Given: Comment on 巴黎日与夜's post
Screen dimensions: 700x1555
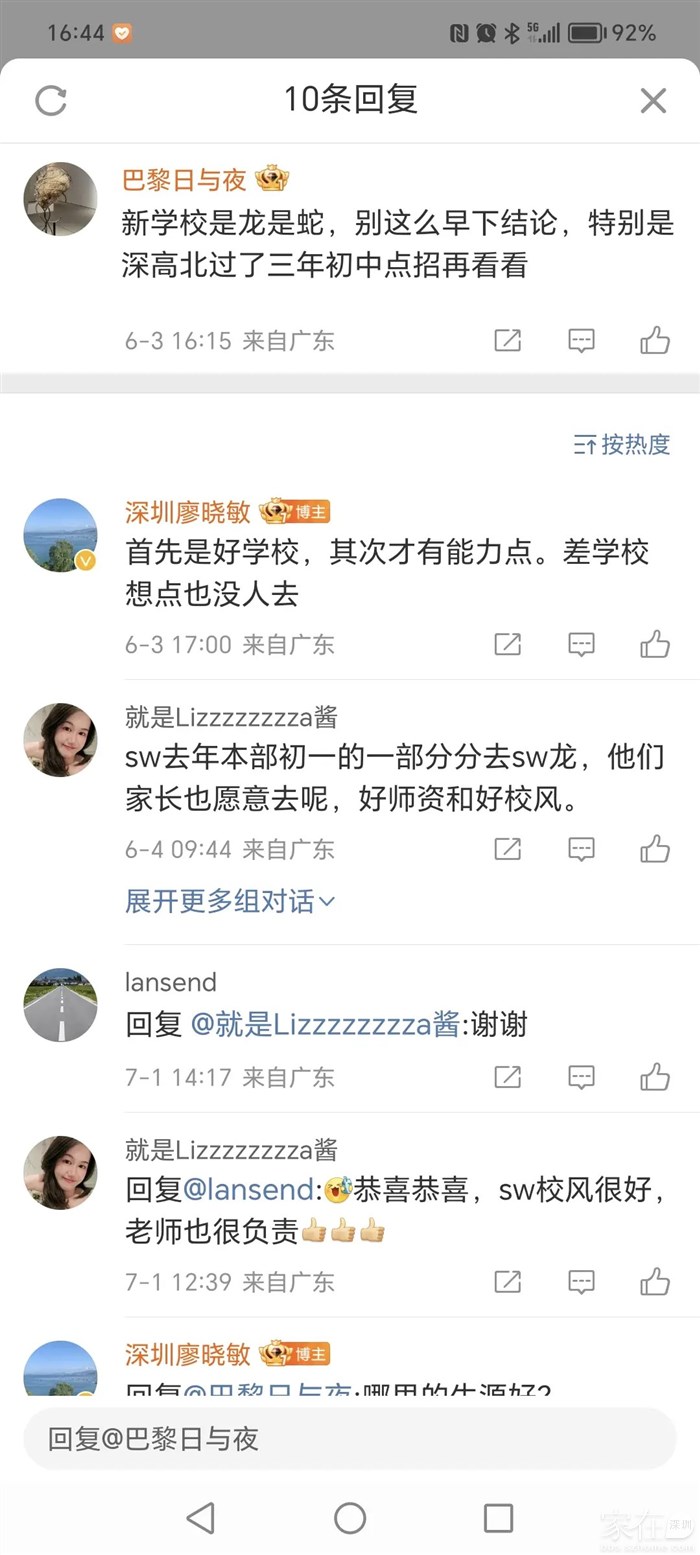Looking at the screenshot, I should tap(581, 340).
